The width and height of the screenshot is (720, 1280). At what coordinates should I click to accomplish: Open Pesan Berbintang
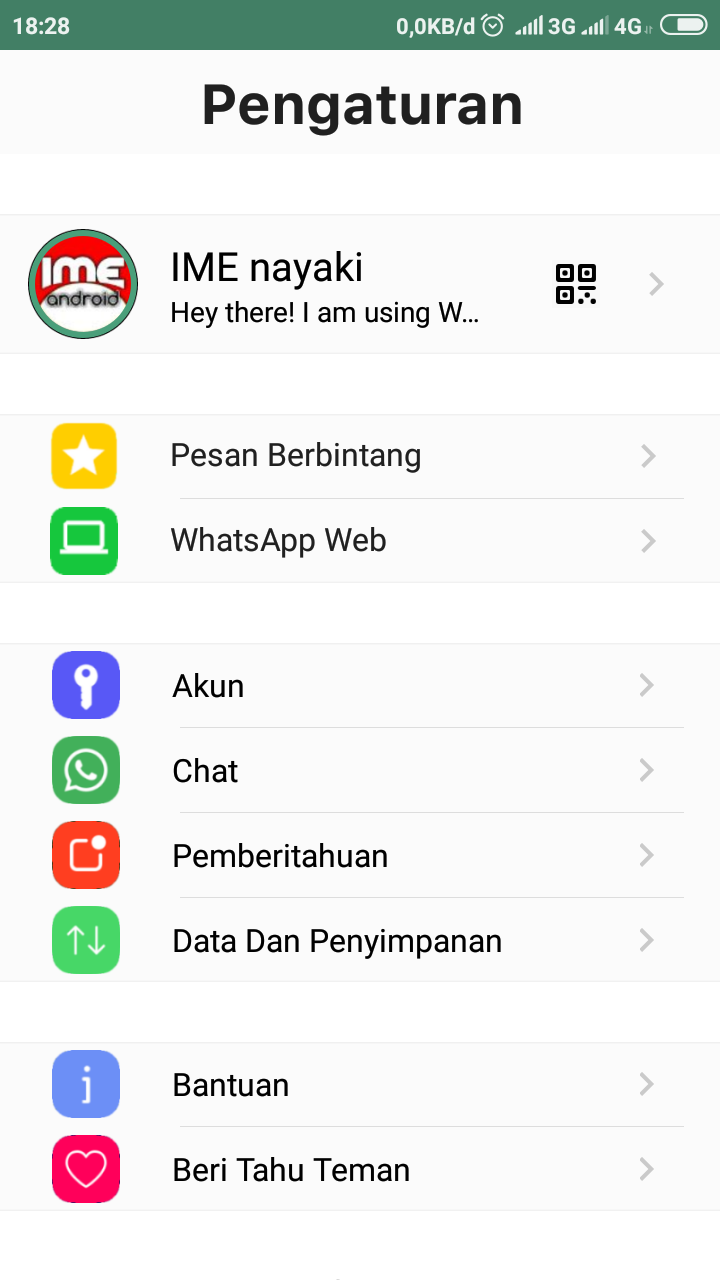tap(360, 456)
